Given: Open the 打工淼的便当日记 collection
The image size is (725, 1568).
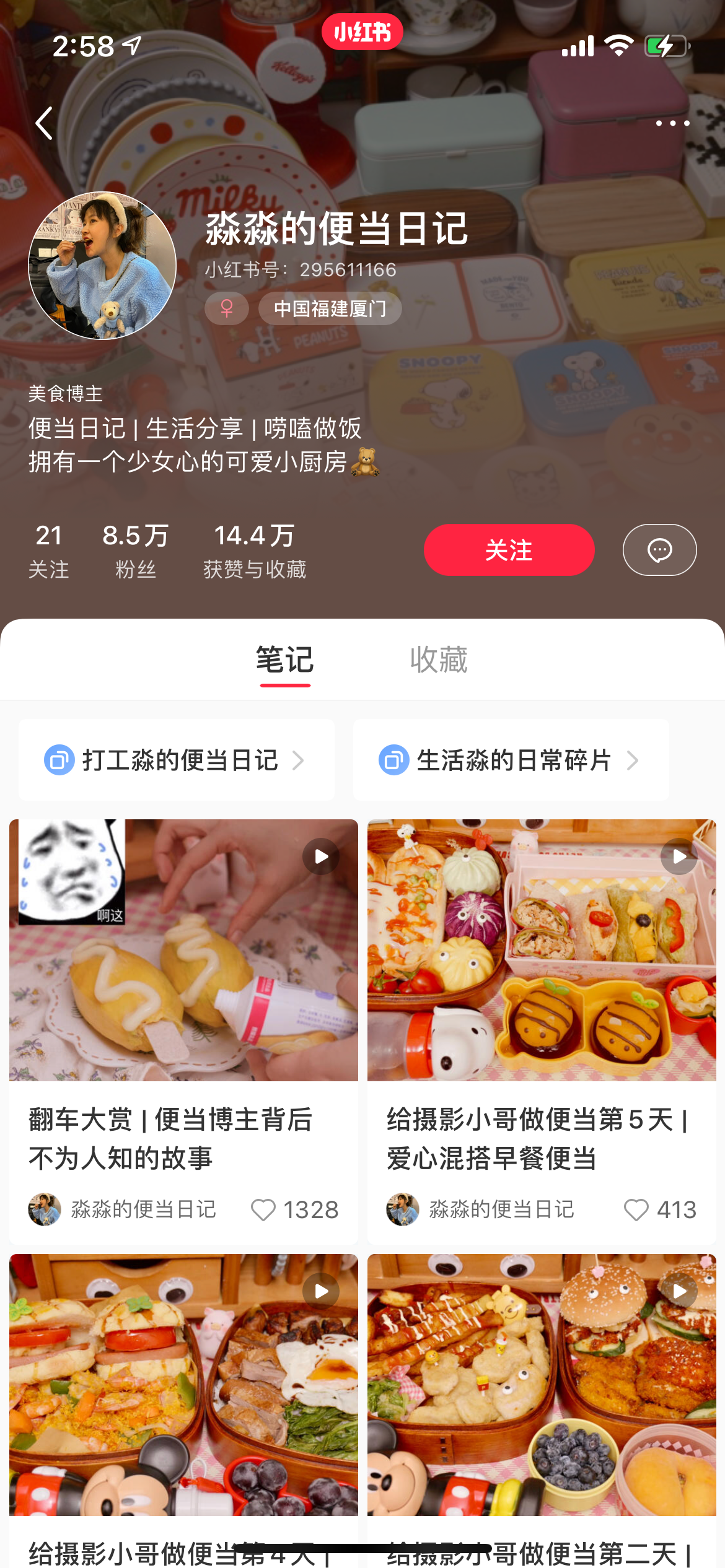Looking at the screenshot, I should pos(177,760).
